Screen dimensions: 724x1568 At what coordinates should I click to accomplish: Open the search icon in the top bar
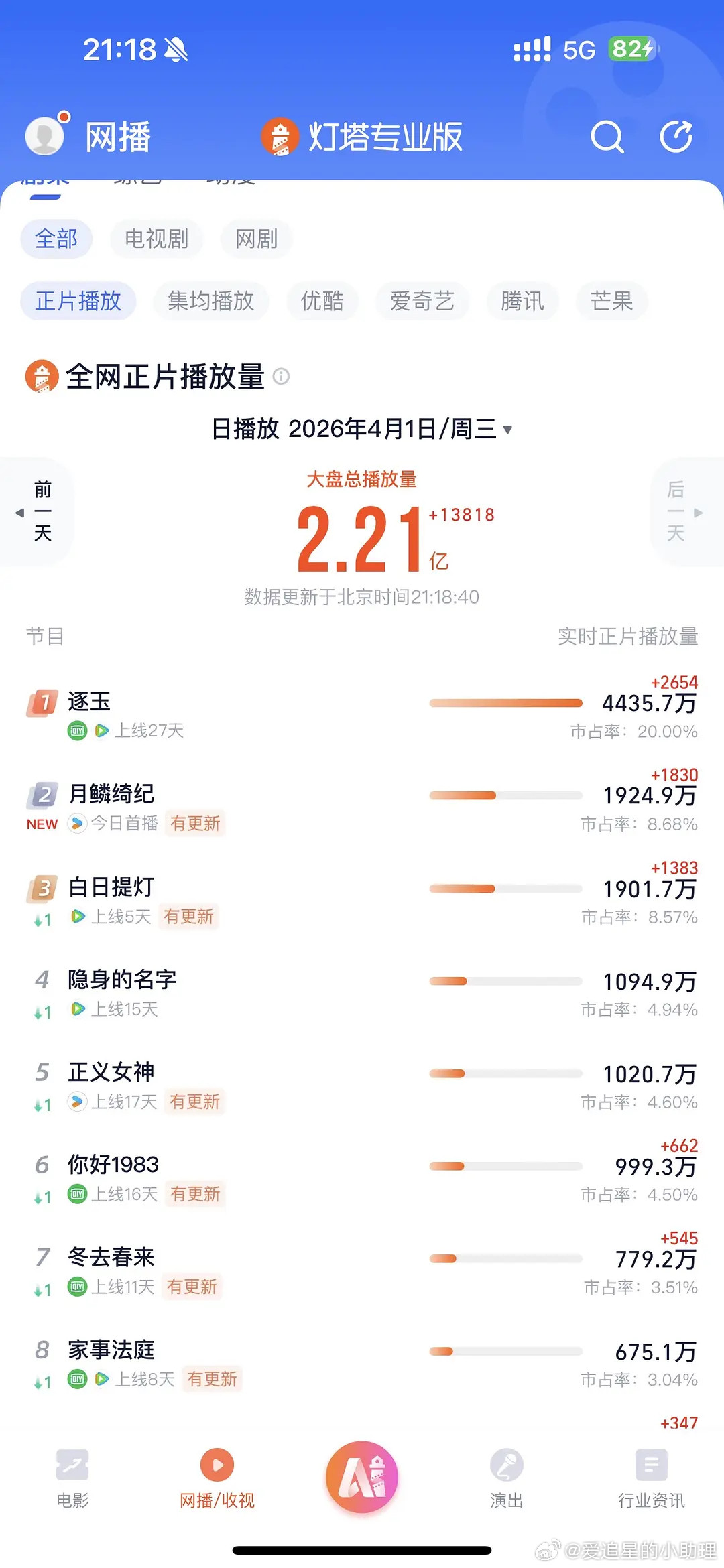tap(607, 136)
